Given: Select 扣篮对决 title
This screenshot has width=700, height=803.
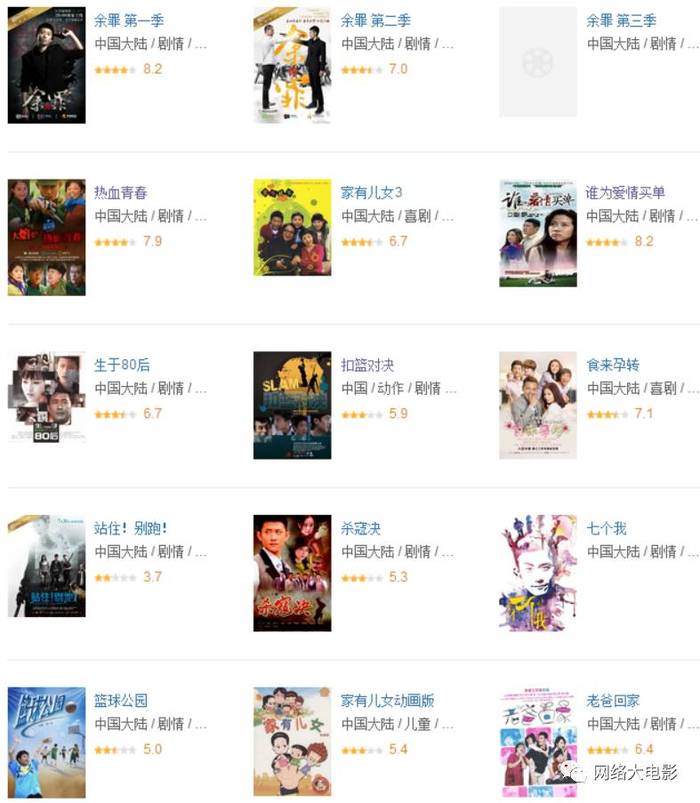Looking at the screenshot, I should [368, 364].
